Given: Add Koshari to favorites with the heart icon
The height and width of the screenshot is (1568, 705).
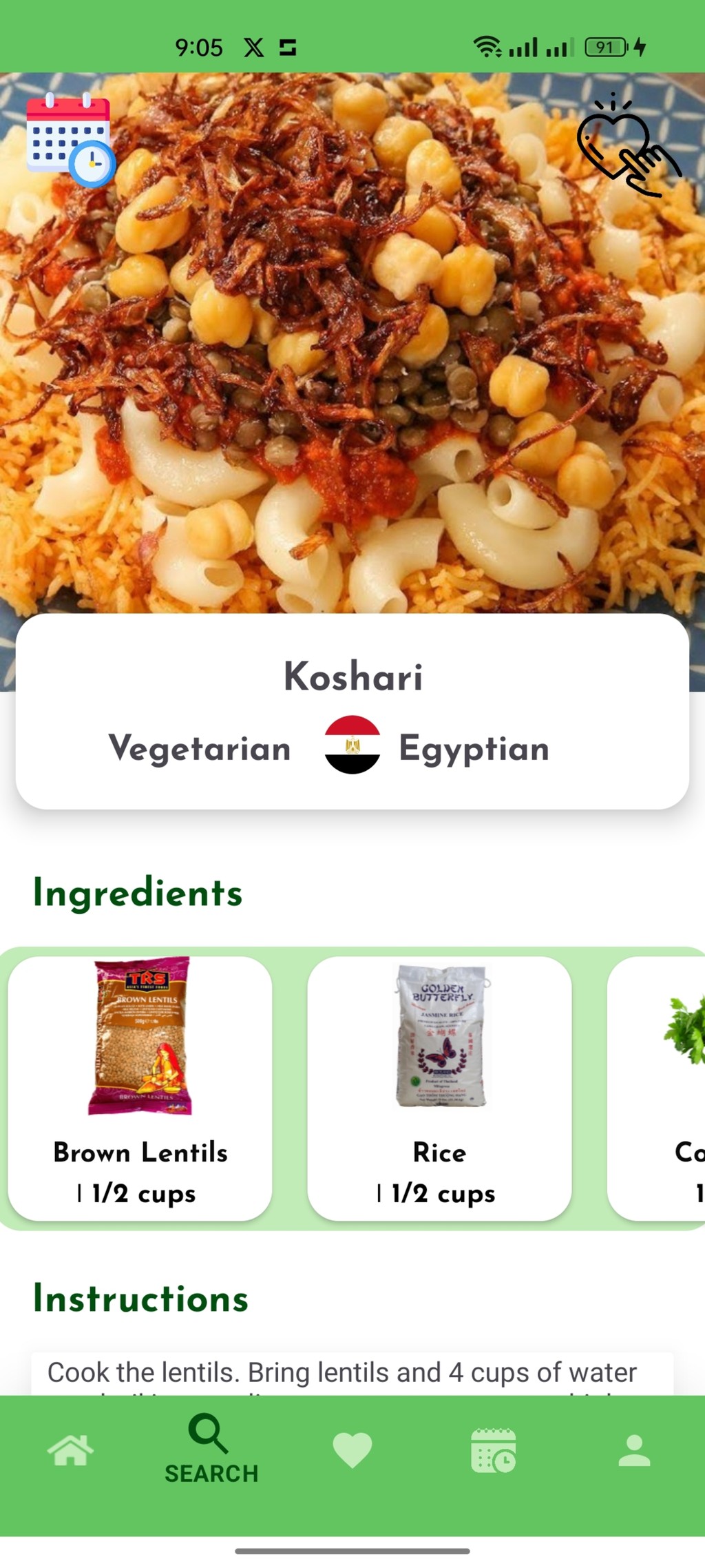Looking at the screenshot, I should pyautogui.click(x=629, y=146).
